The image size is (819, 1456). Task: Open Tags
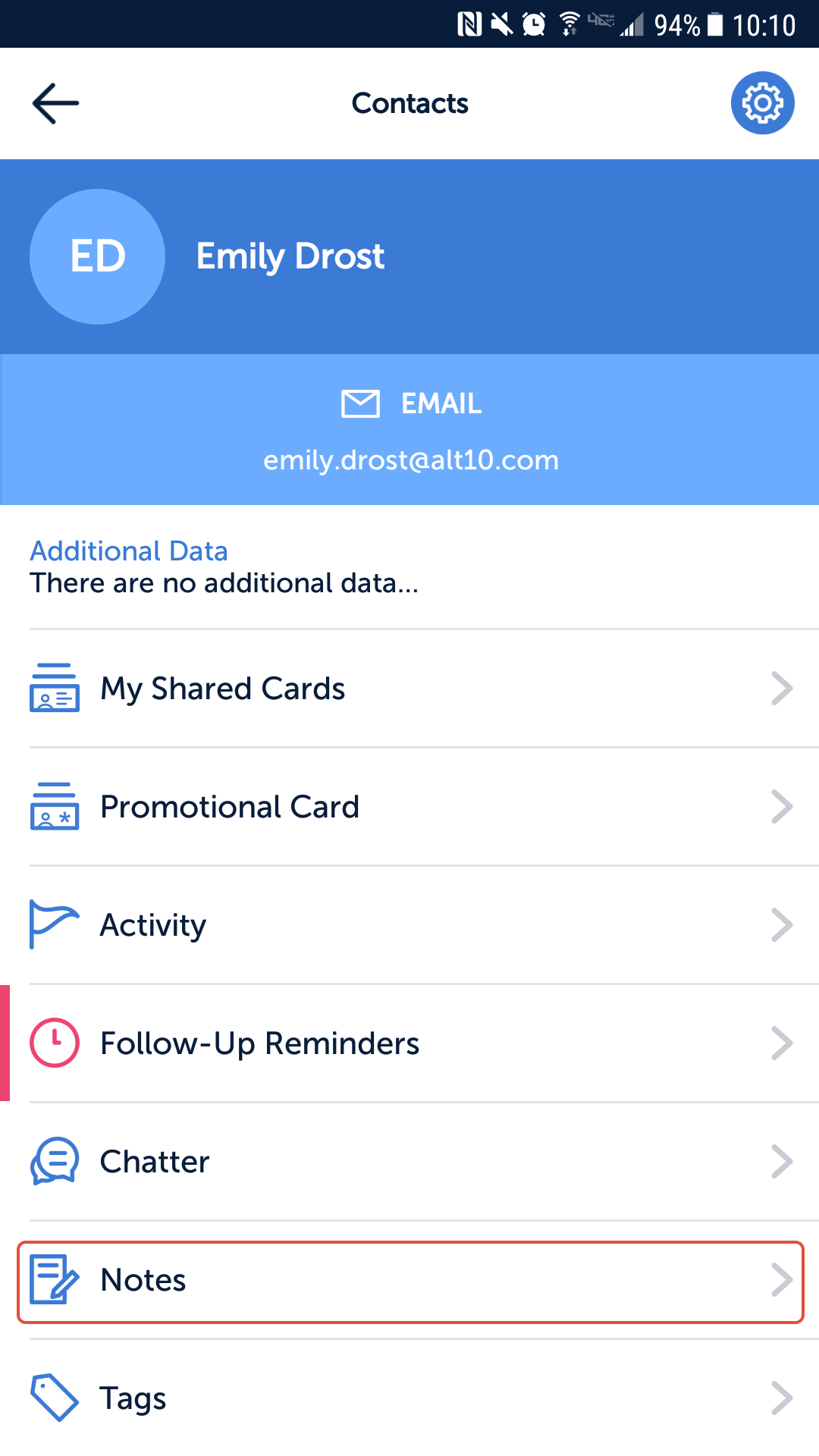pos(409,1398)
